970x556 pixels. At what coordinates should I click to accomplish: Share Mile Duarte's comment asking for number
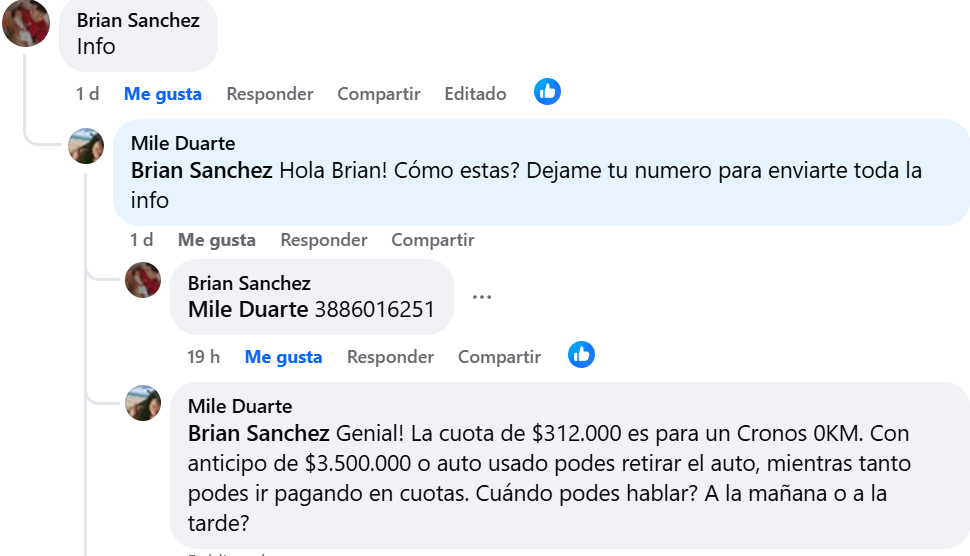(433, 240)
